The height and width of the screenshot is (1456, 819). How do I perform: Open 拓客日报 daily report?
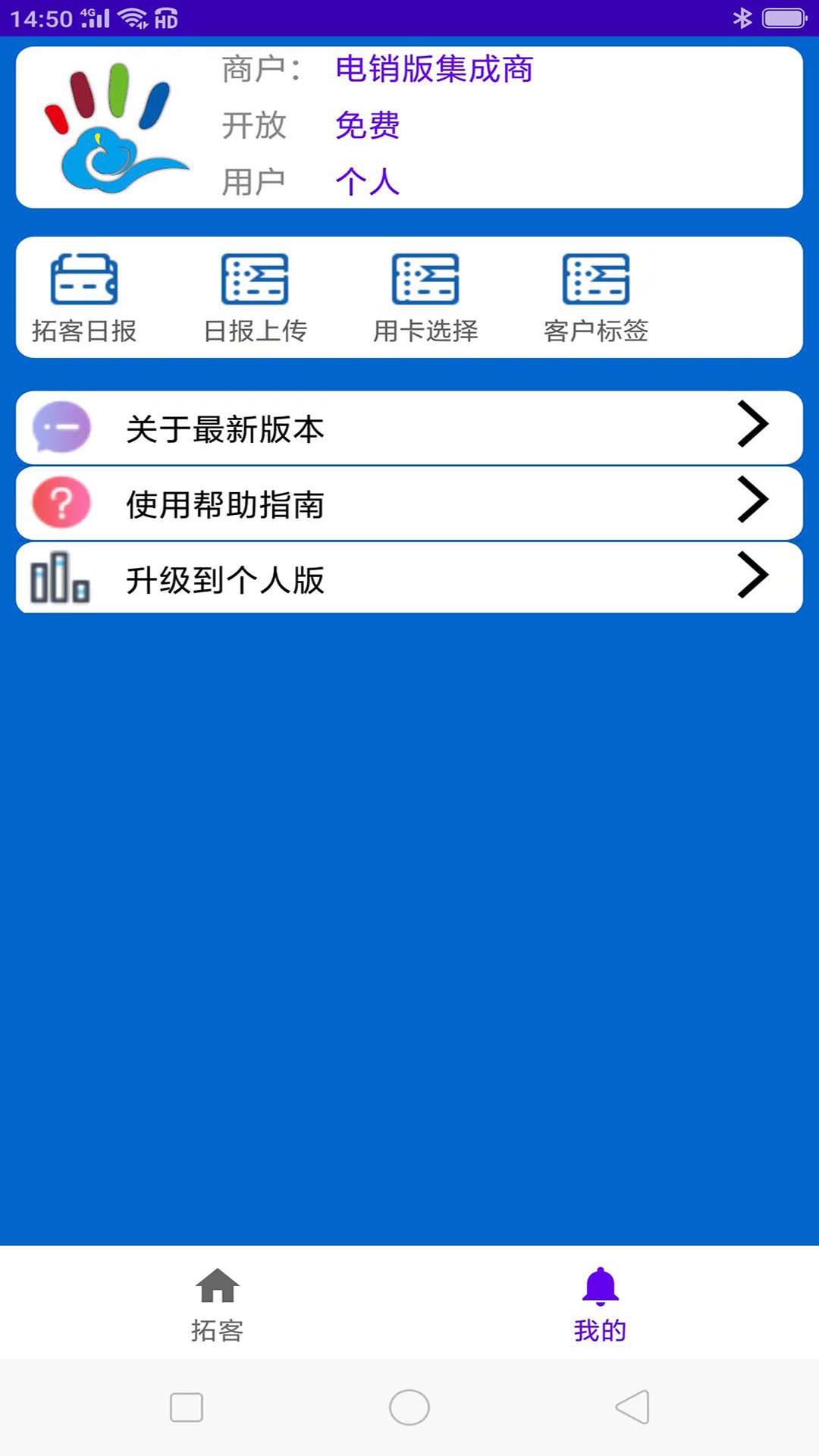84,297
